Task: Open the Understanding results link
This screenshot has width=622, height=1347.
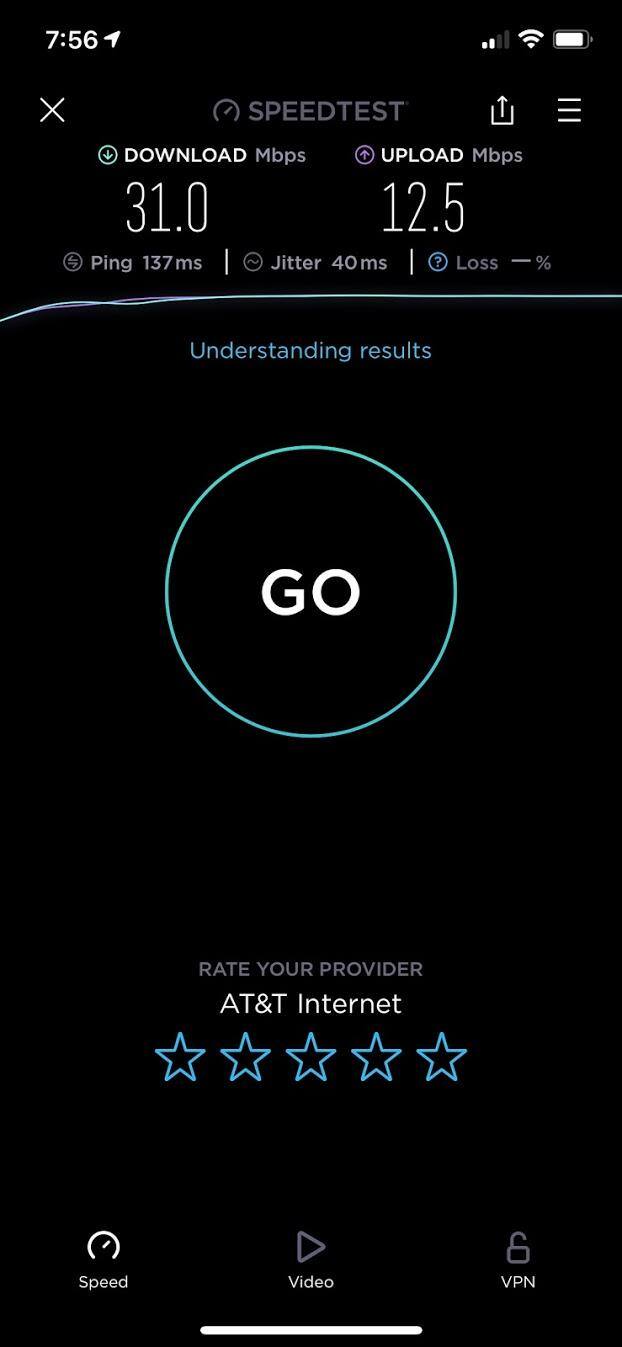Action: click(x=310, y=350)
